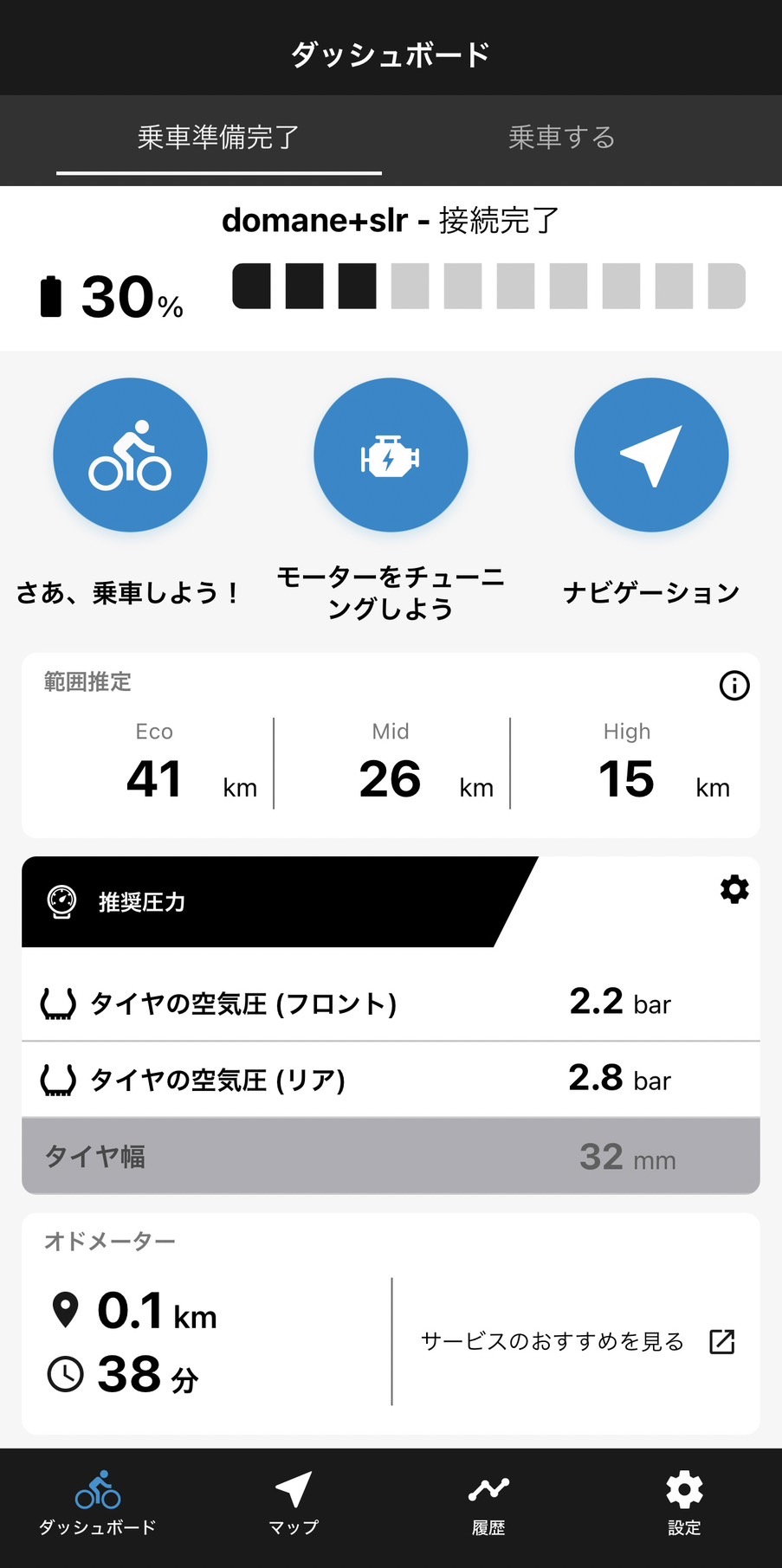Select ダッシュボード bottom tab

pos(98,1505)
